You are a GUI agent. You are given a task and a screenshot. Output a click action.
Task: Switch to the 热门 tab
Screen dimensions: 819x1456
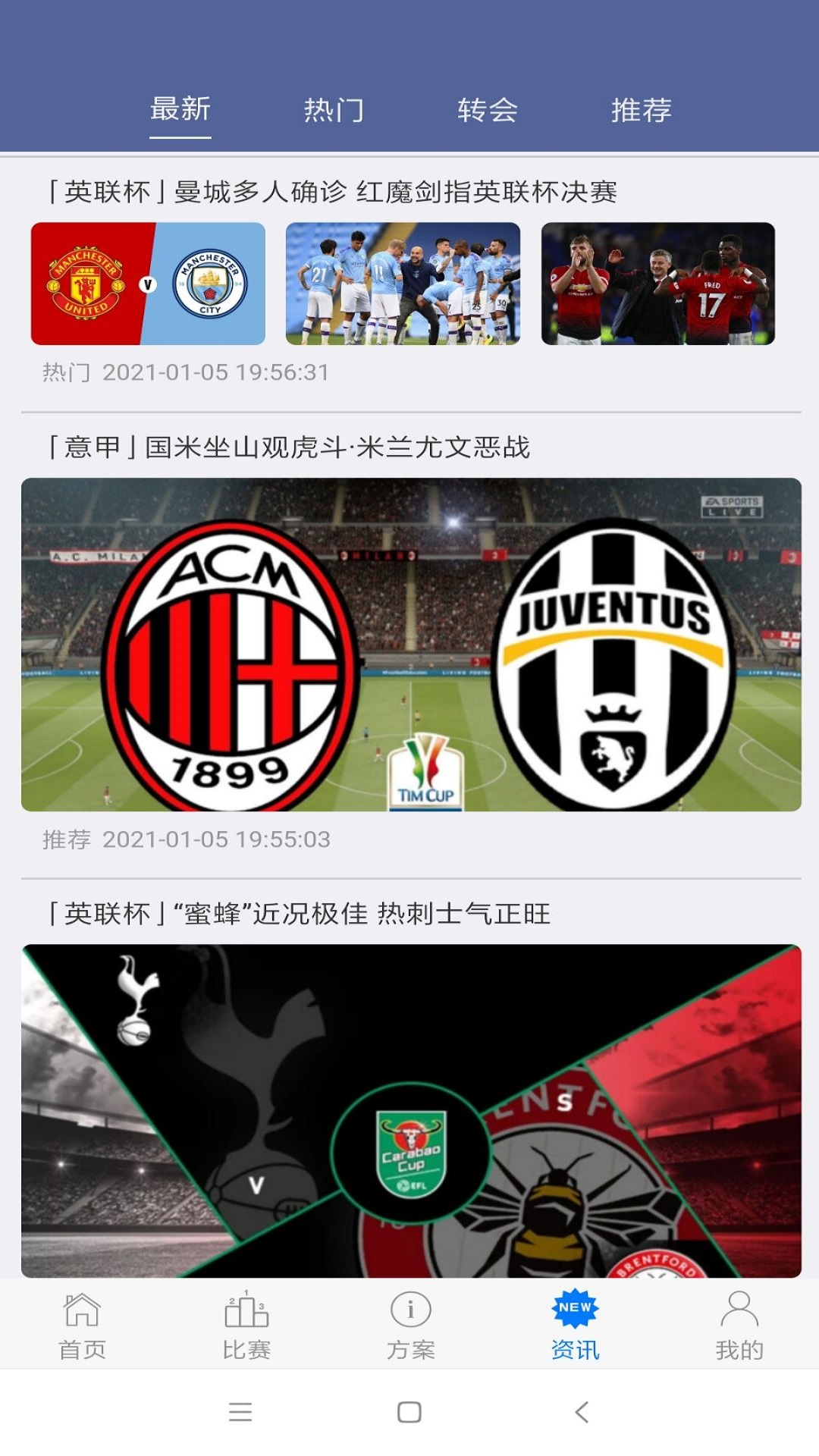click(x=334, y=110)
